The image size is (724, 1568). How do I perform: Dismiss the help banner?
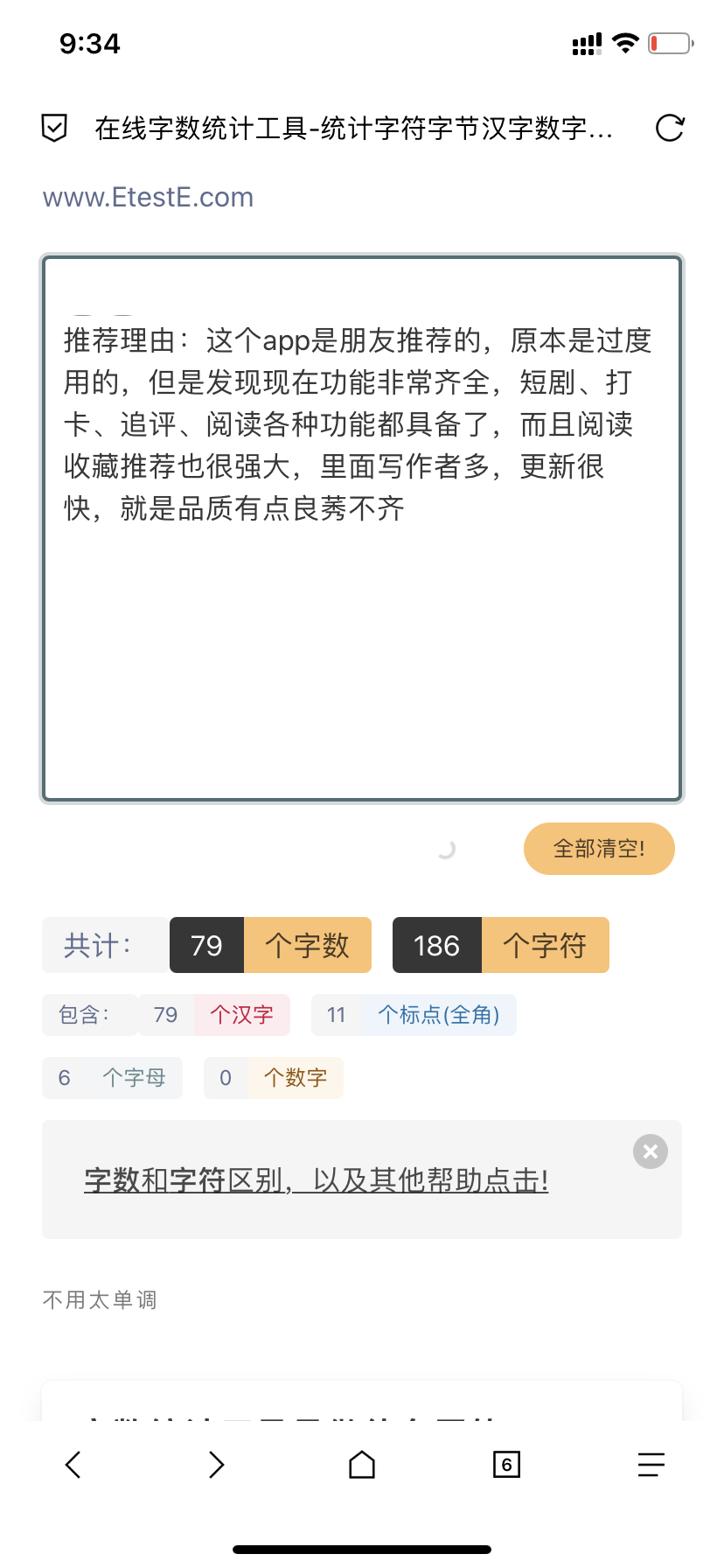coord(651,1151)
